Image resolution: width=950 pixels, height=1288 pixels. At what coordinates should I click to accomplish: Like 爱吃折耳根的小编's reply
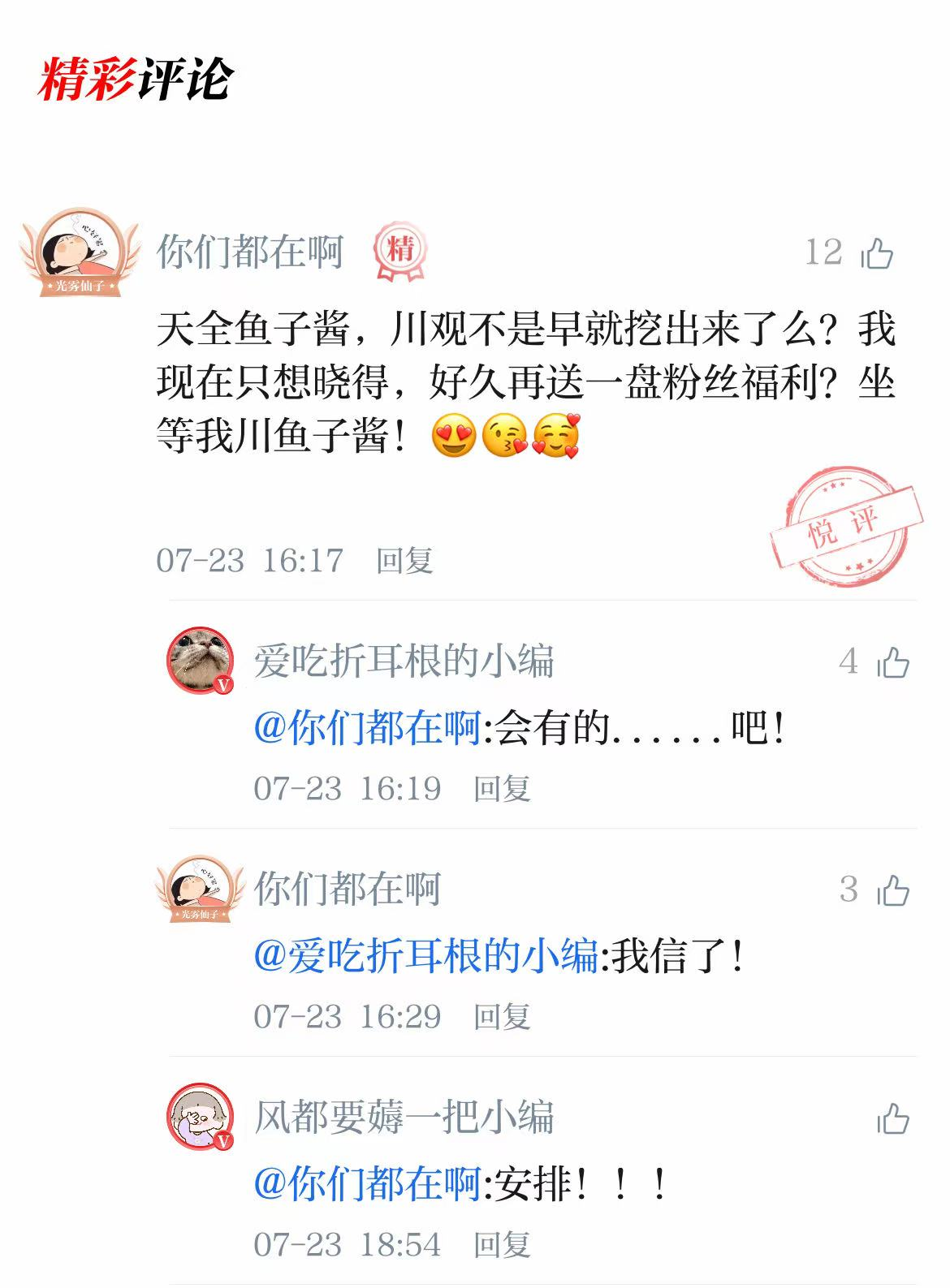click(x=892, y=663)
